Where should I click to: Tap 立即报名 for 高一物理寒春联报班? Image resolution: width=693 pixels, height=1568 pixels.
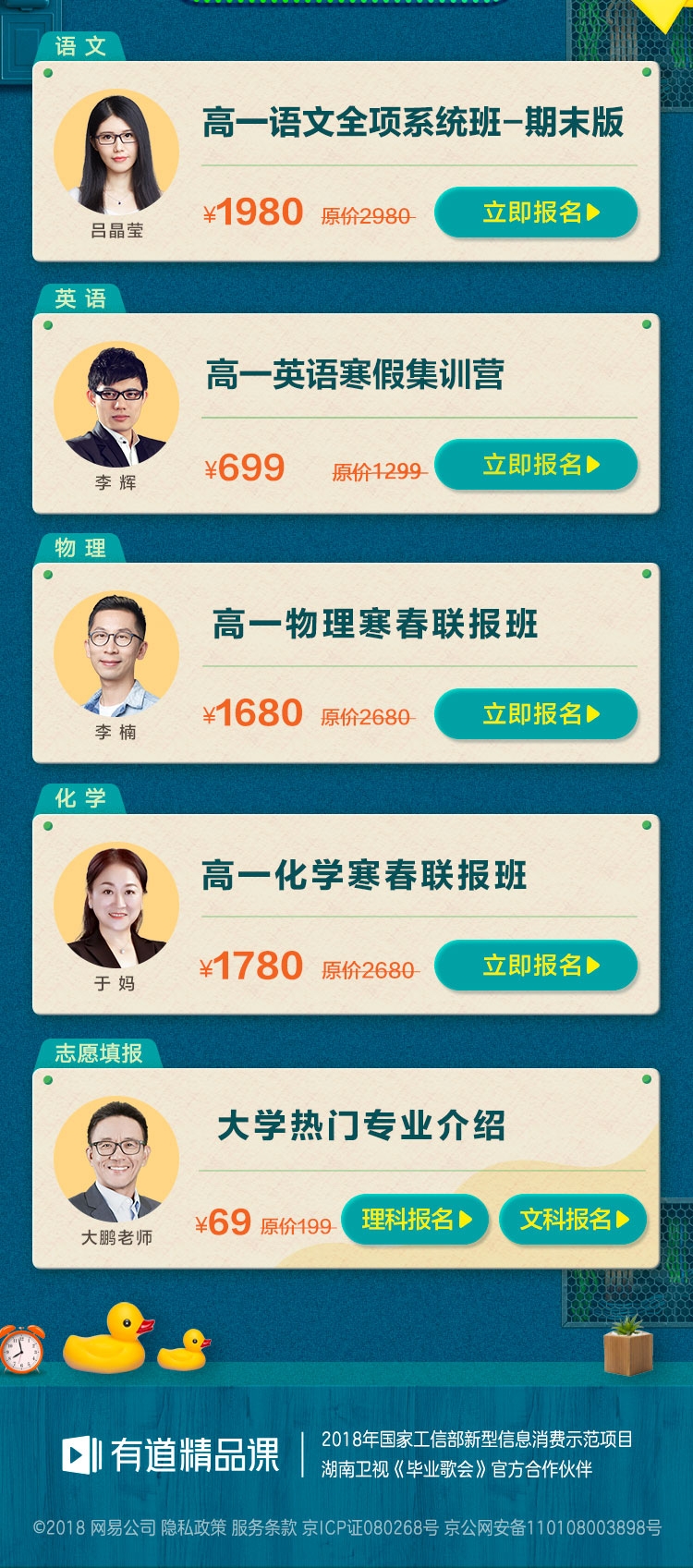(x=536, y=714)
